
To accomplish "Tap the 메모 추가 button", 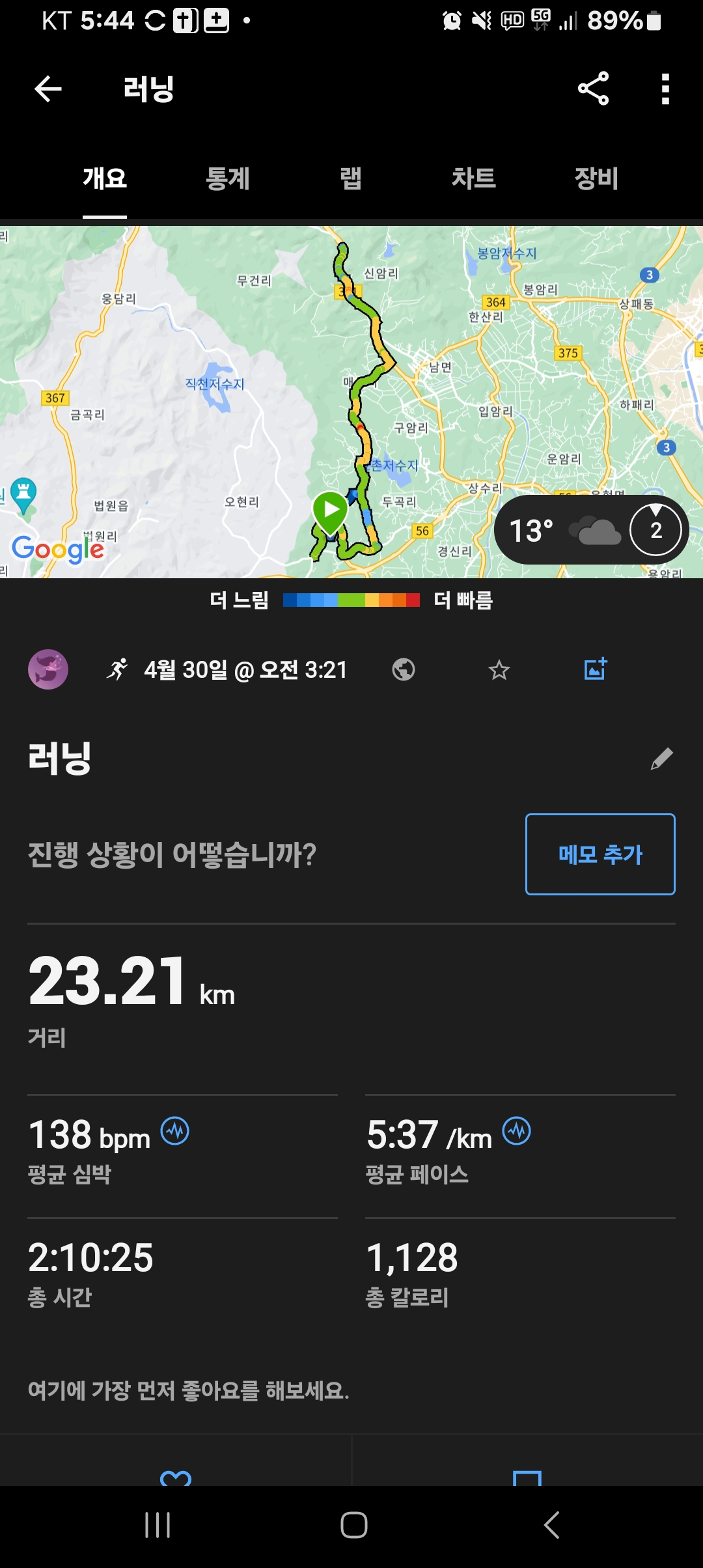I will [x=600, y=854].
